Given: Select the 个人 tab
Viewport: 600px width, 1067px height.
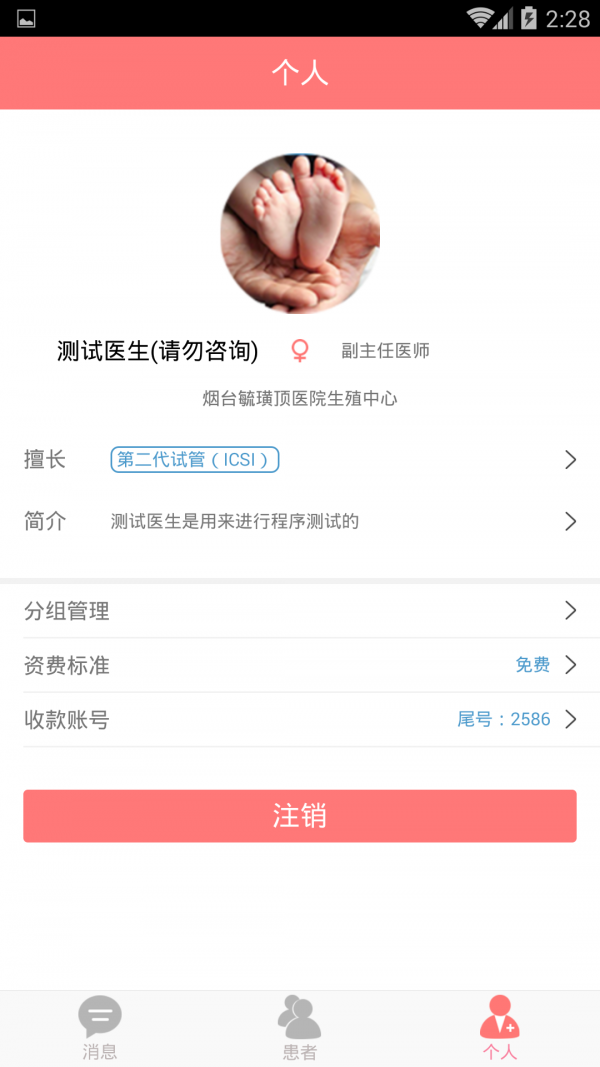Looking at the screenshot, I should click(499, 1027).
